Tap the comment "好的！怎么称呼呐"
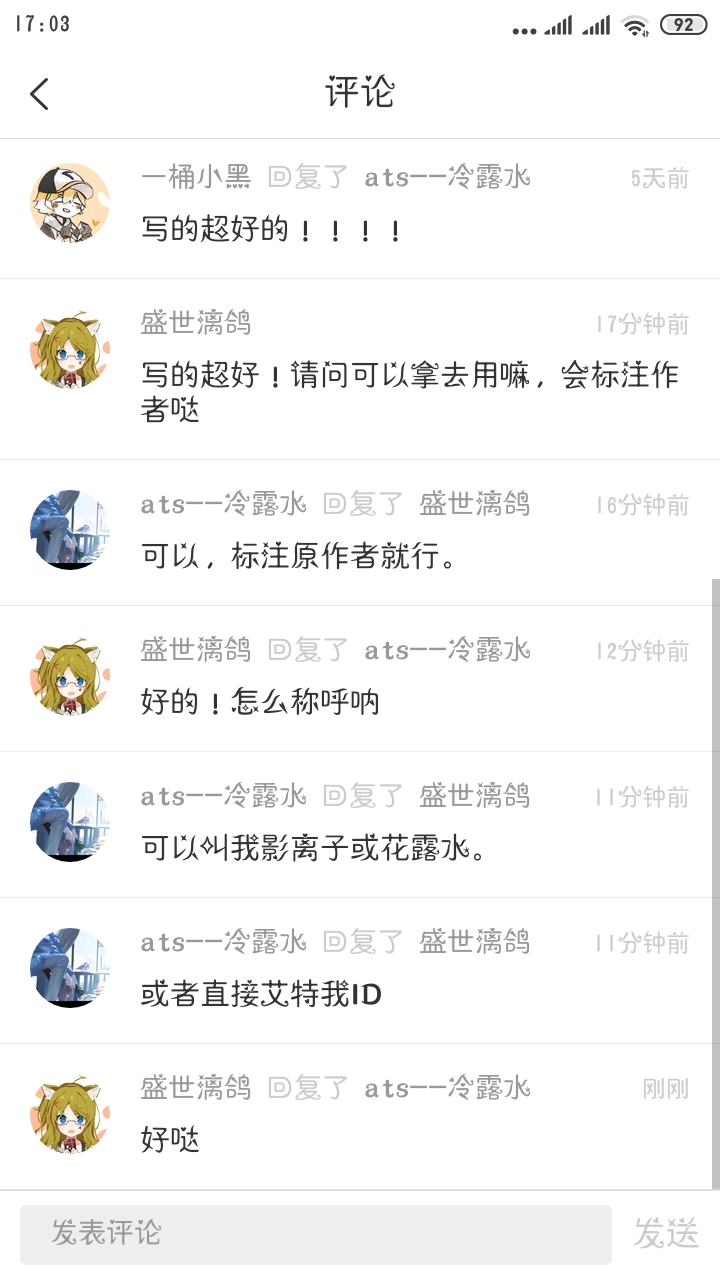 260,703
